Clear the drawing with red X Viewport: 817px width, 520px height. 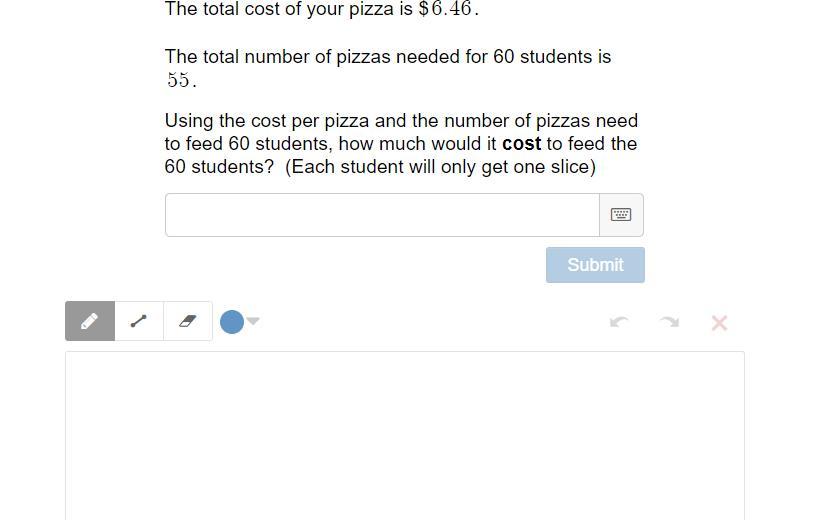pos(719,322)
